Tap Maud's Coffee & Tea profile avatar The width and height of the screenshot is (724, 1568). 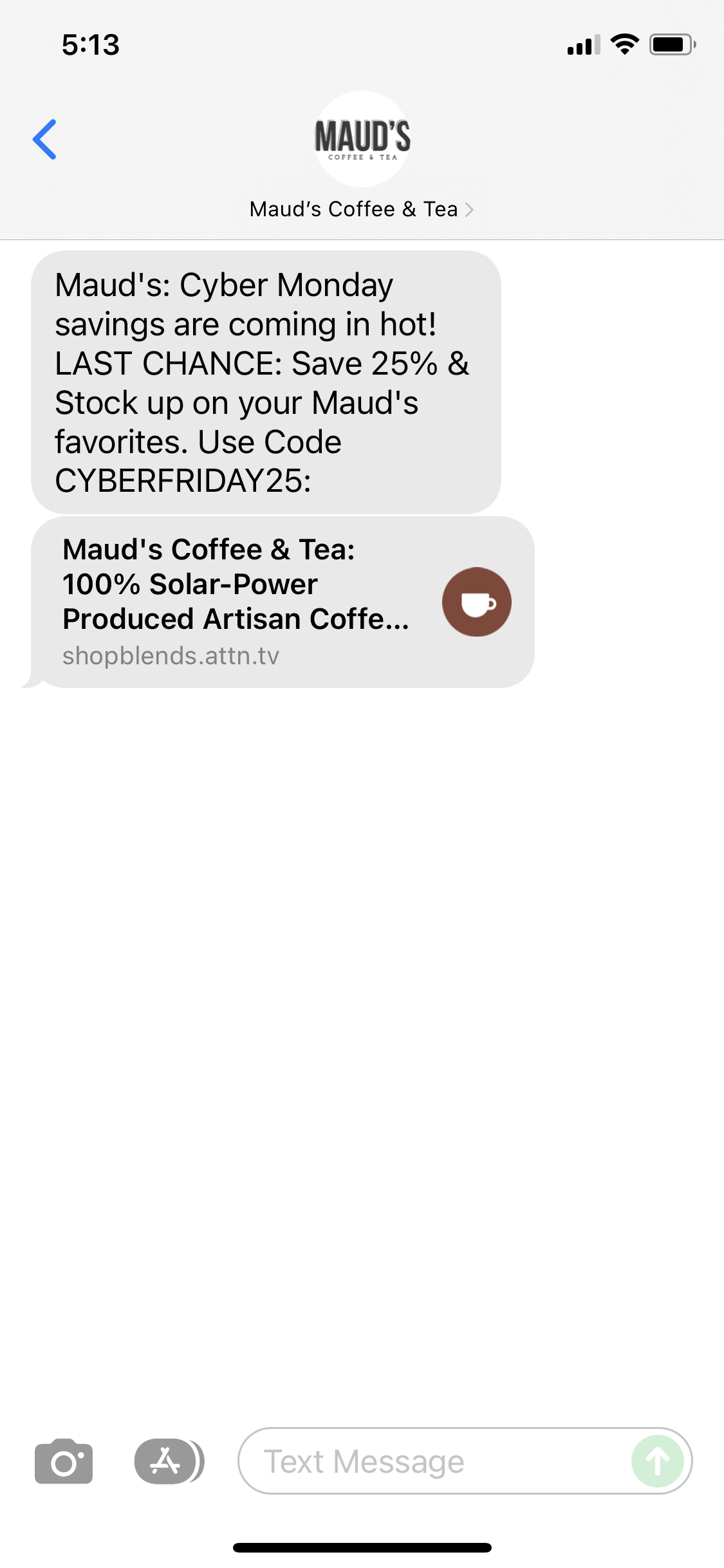[362, 137]
